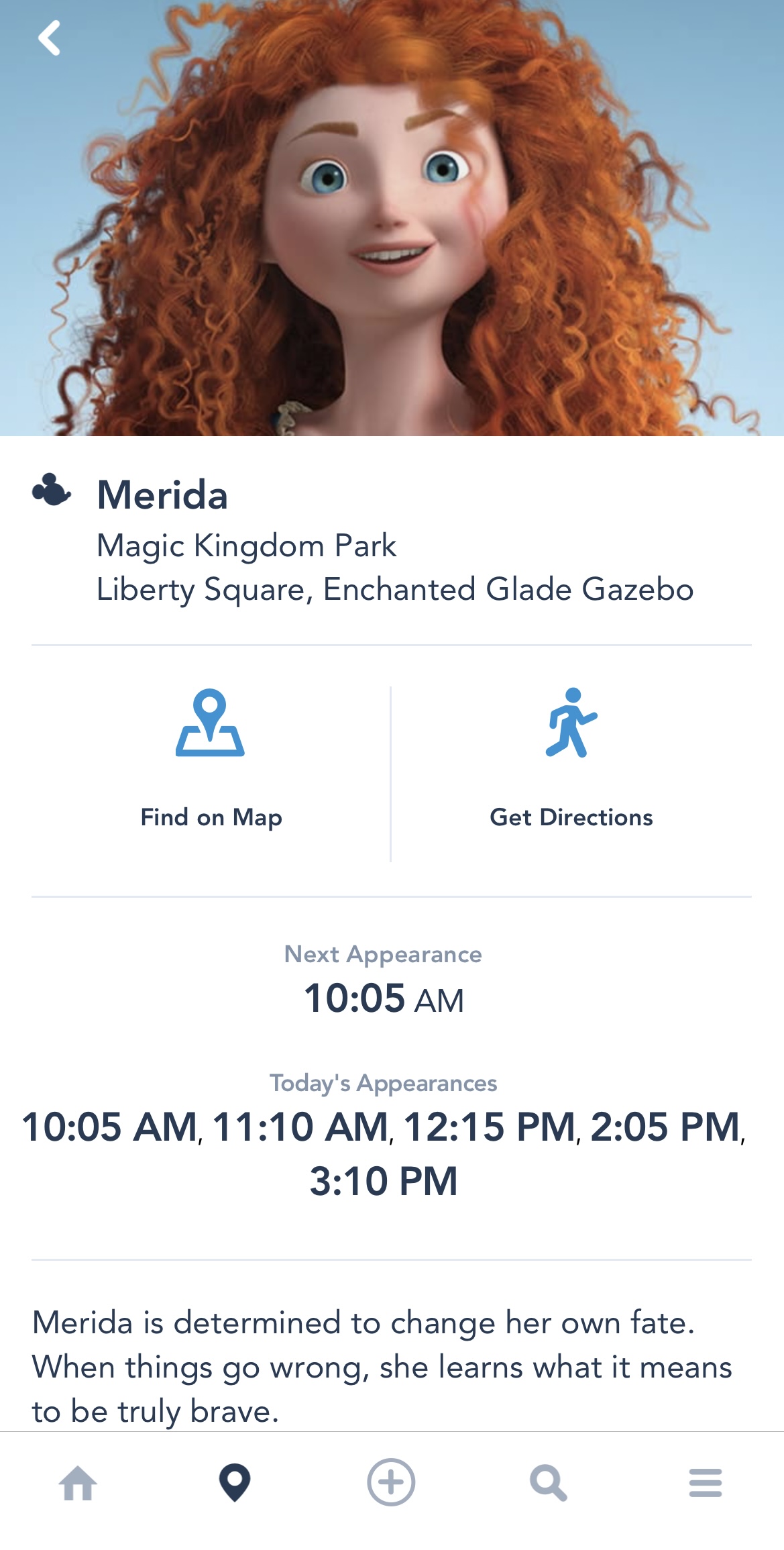Tap the plus button in bottom bar
Screen dimensions: 784x1550
(391, 1482)
